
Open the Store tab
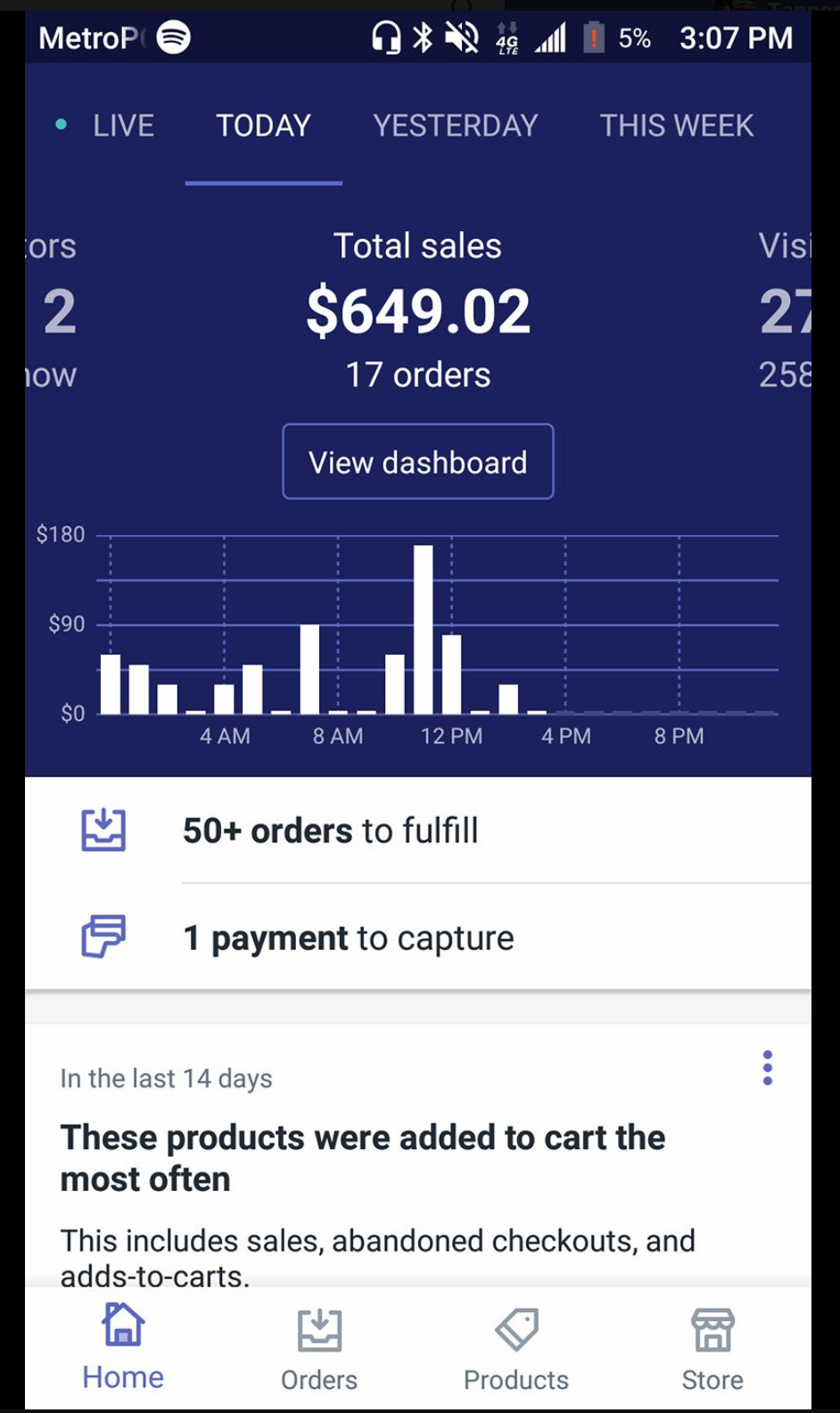712,1349
